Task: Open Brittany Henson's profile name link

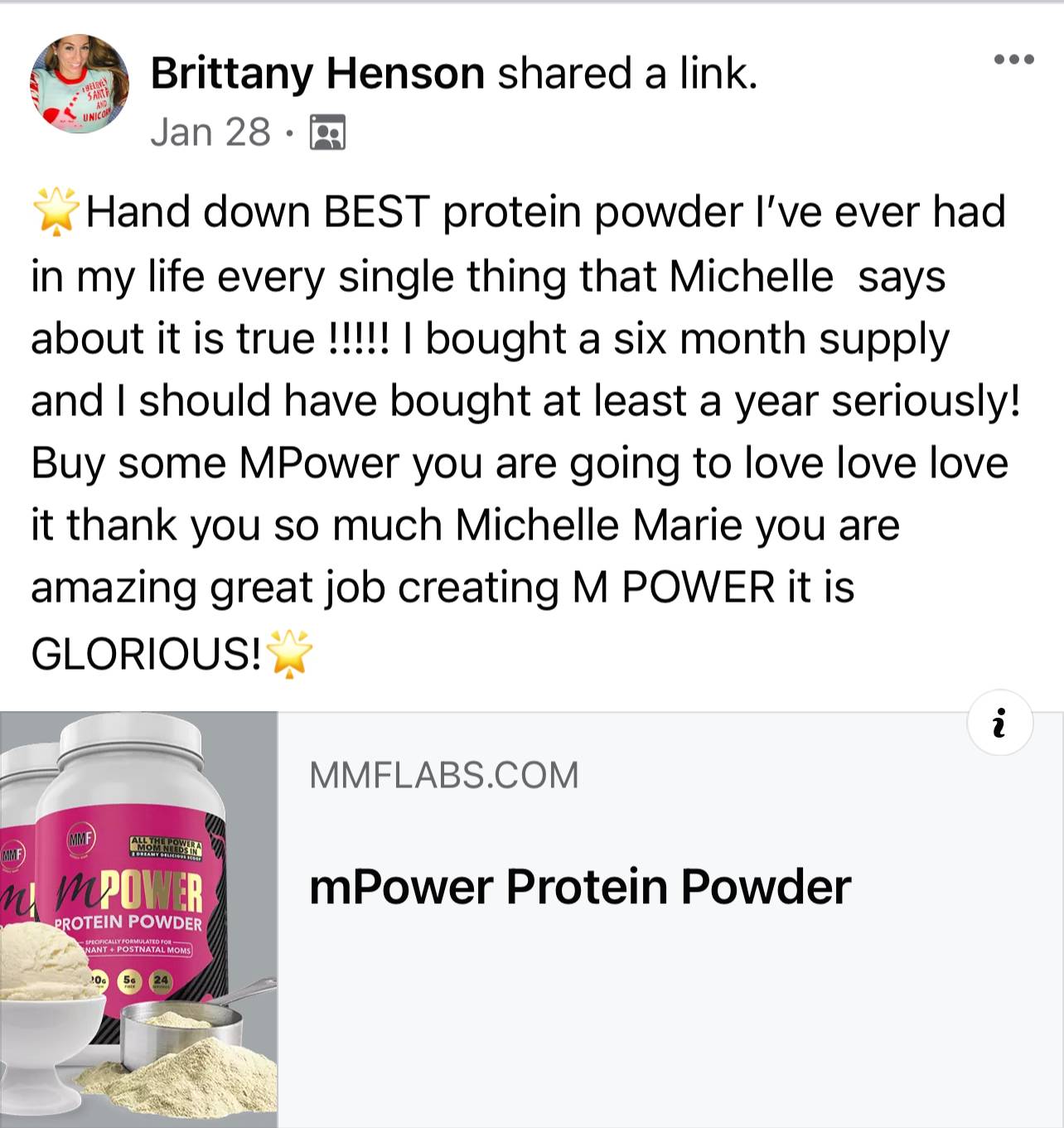Action: (317, 74)
